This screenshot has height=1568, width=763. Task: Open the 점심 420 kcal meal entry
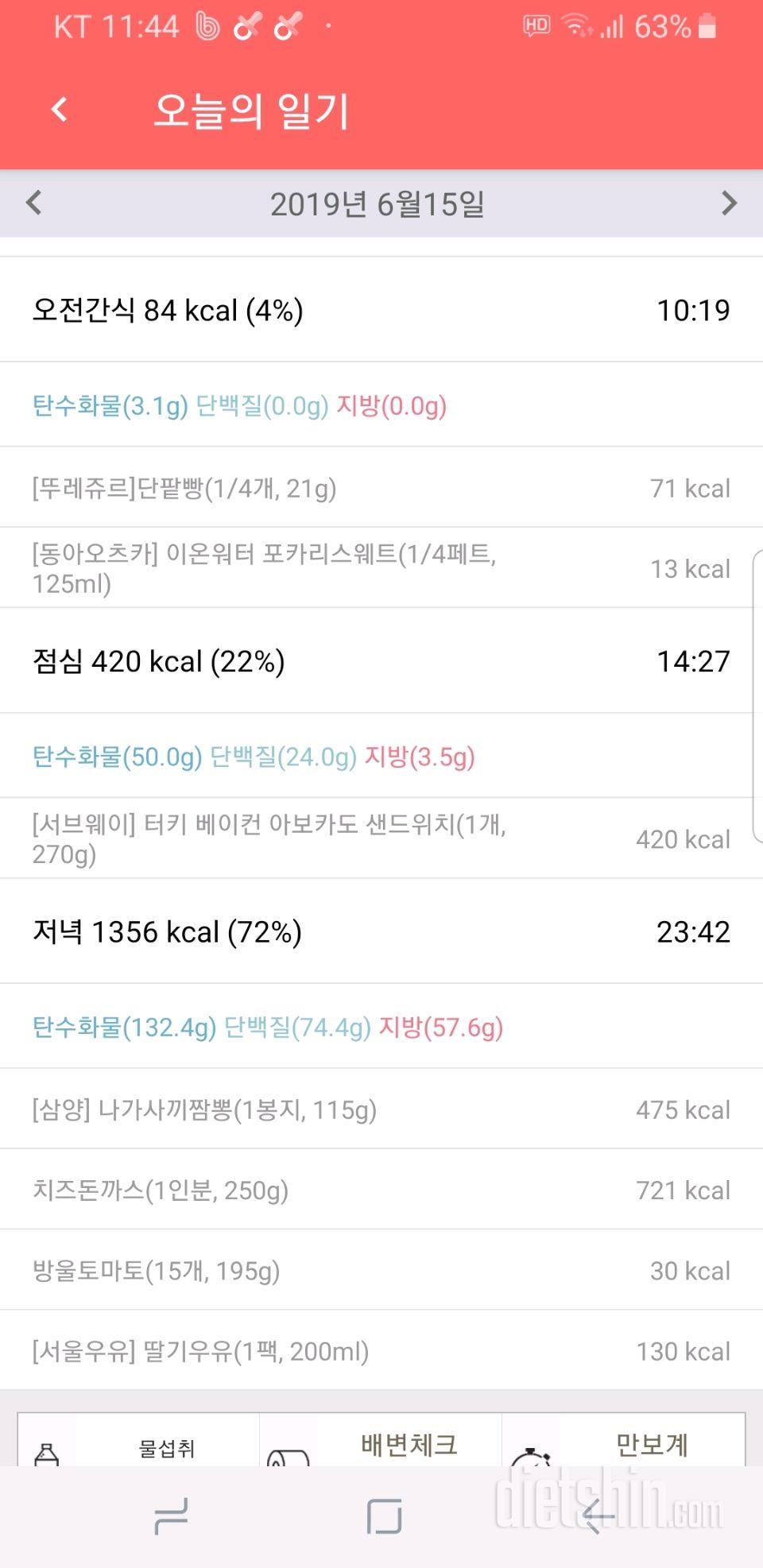381,660
